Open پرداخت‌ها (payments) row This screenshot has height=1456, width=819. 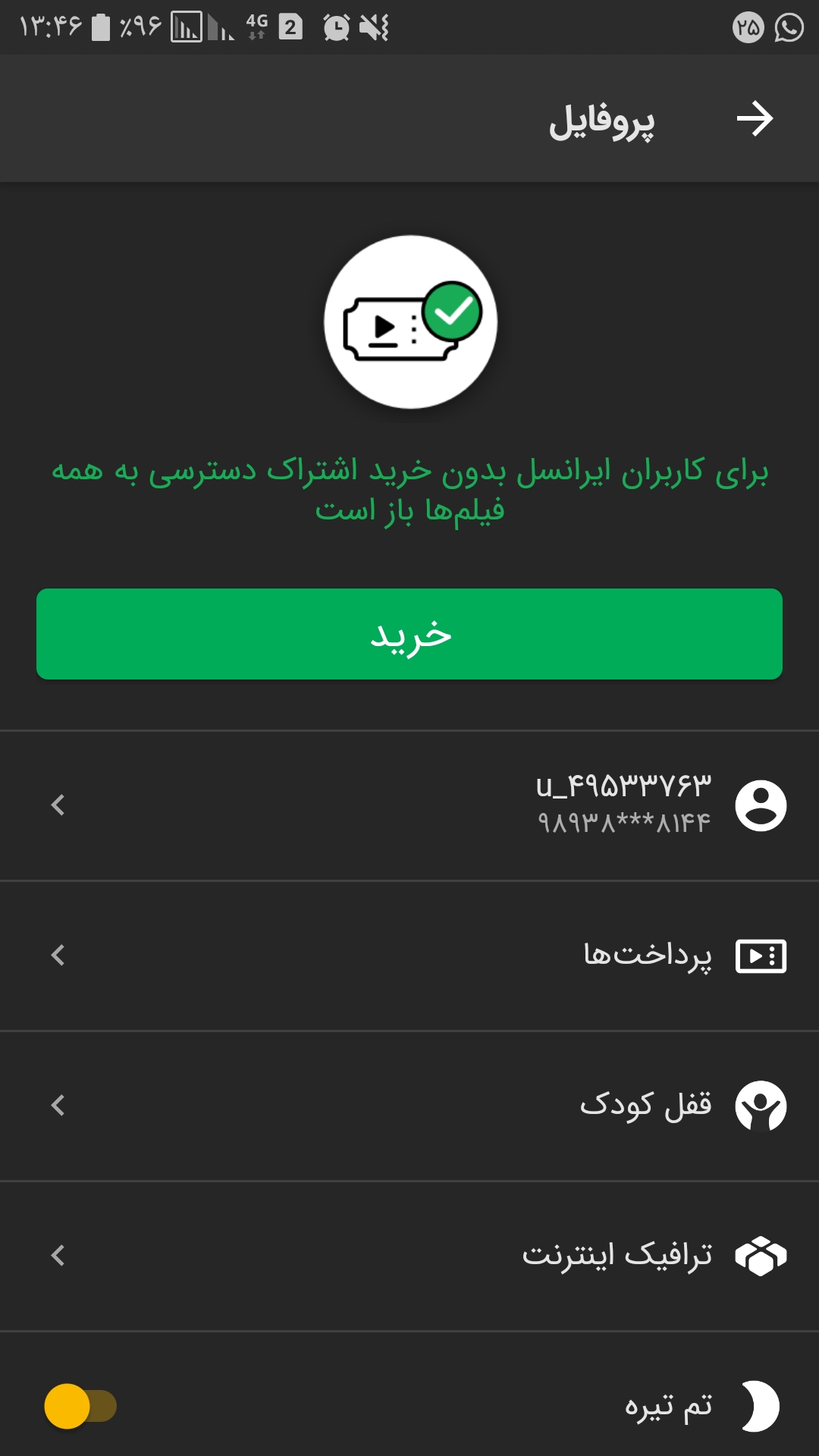(x=409, y=955)
